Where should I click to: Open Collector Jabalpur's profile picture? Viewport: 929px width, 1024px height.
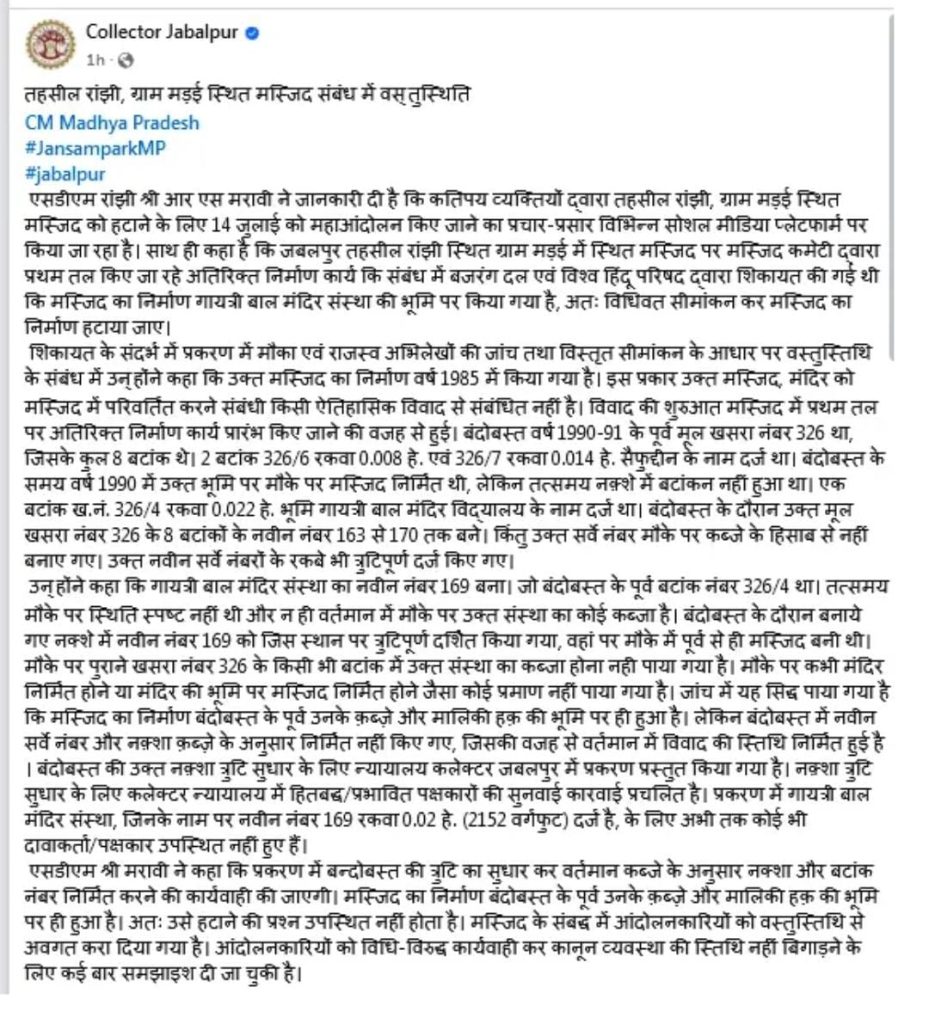click(x=50, y=41)
